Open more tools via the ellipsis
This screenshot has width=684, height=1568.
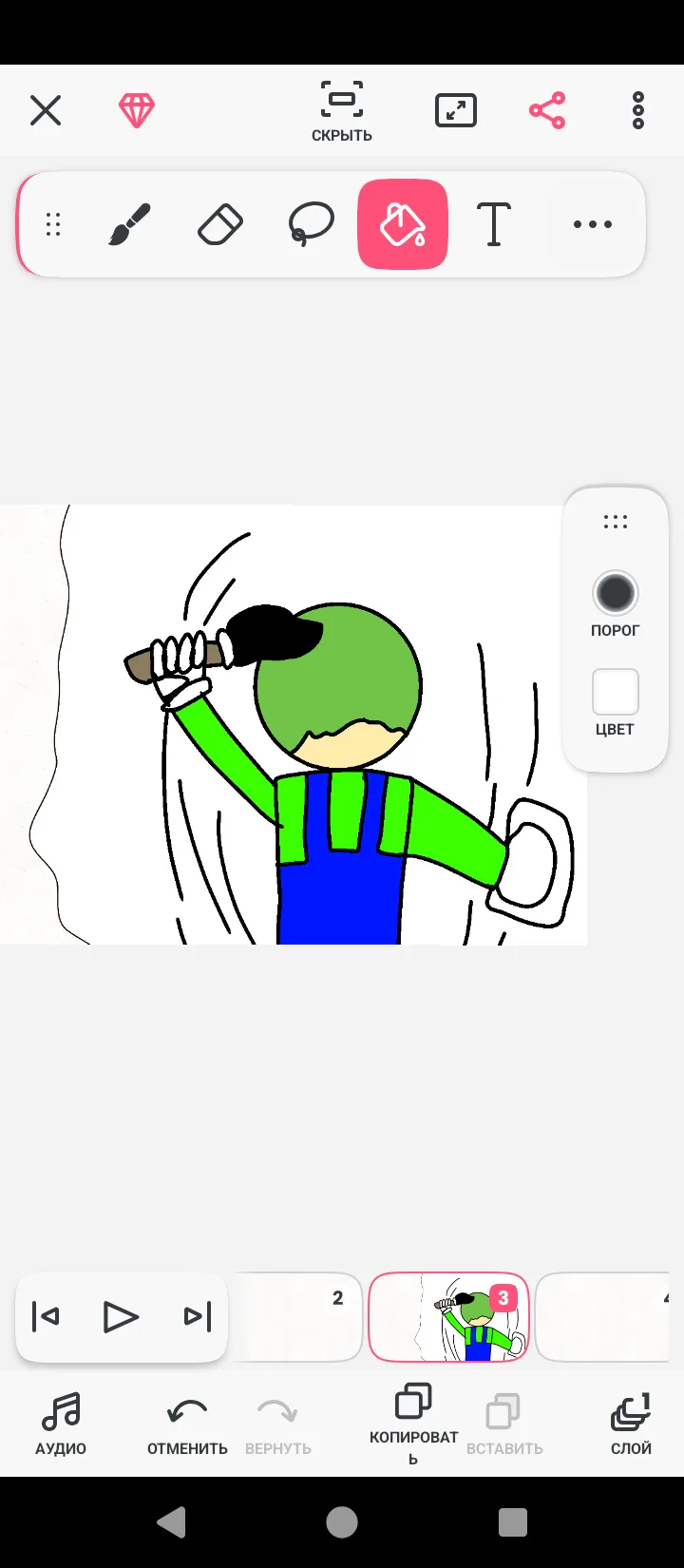(x=593, y=225)
